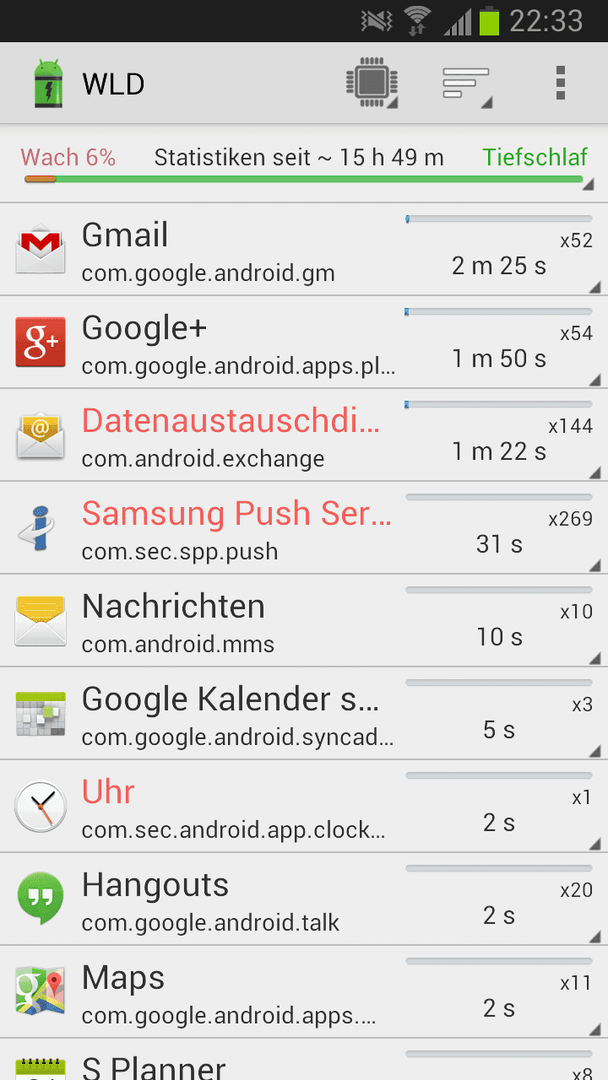
Task: Open the Gmail wakelock entry
Action: click(x=304, y=249)
